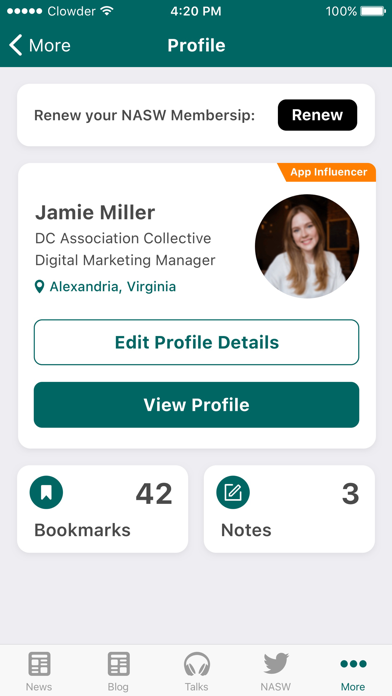The image size is (392, 696).
Task: Open the Bookmarks card
Action: pyautogui.click(x=103, y=509)
